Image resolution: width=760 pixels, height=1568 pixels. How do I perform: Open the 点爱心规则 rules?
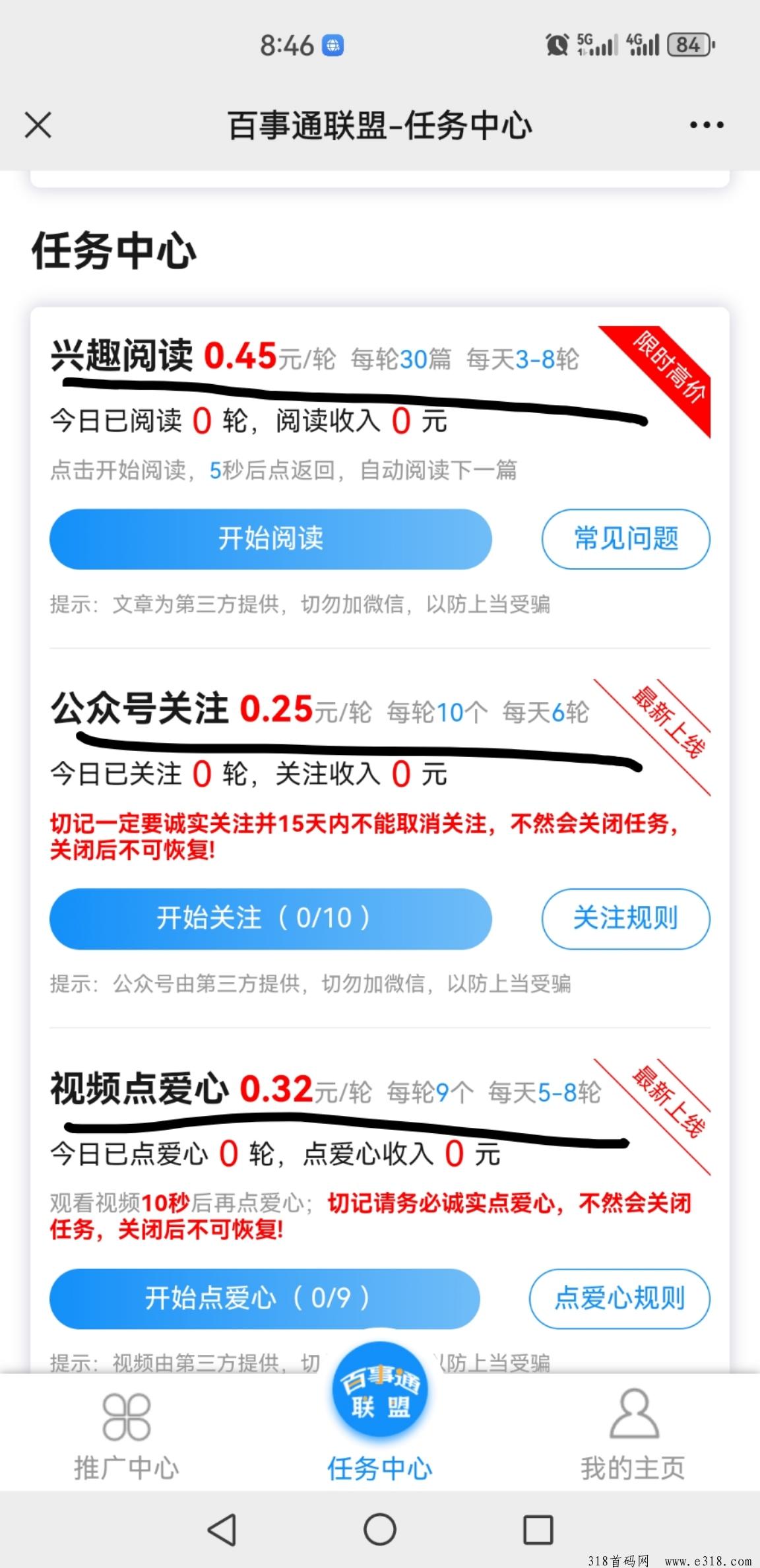point(619,1298)
